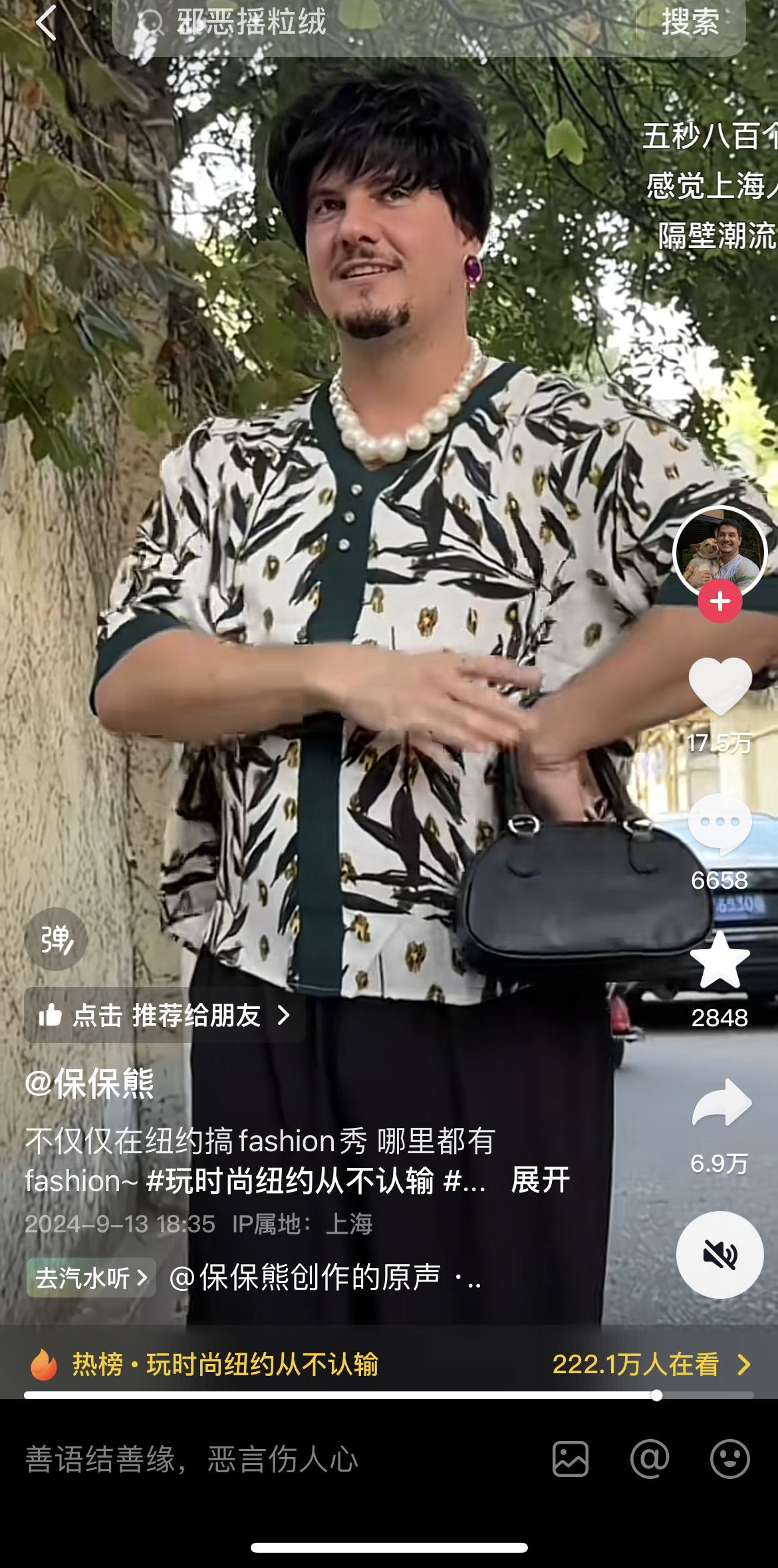Image resolution: width=778 pixels, height=1568 pixels.
Task: Like this video with the heart
Action: click(719, 686)
